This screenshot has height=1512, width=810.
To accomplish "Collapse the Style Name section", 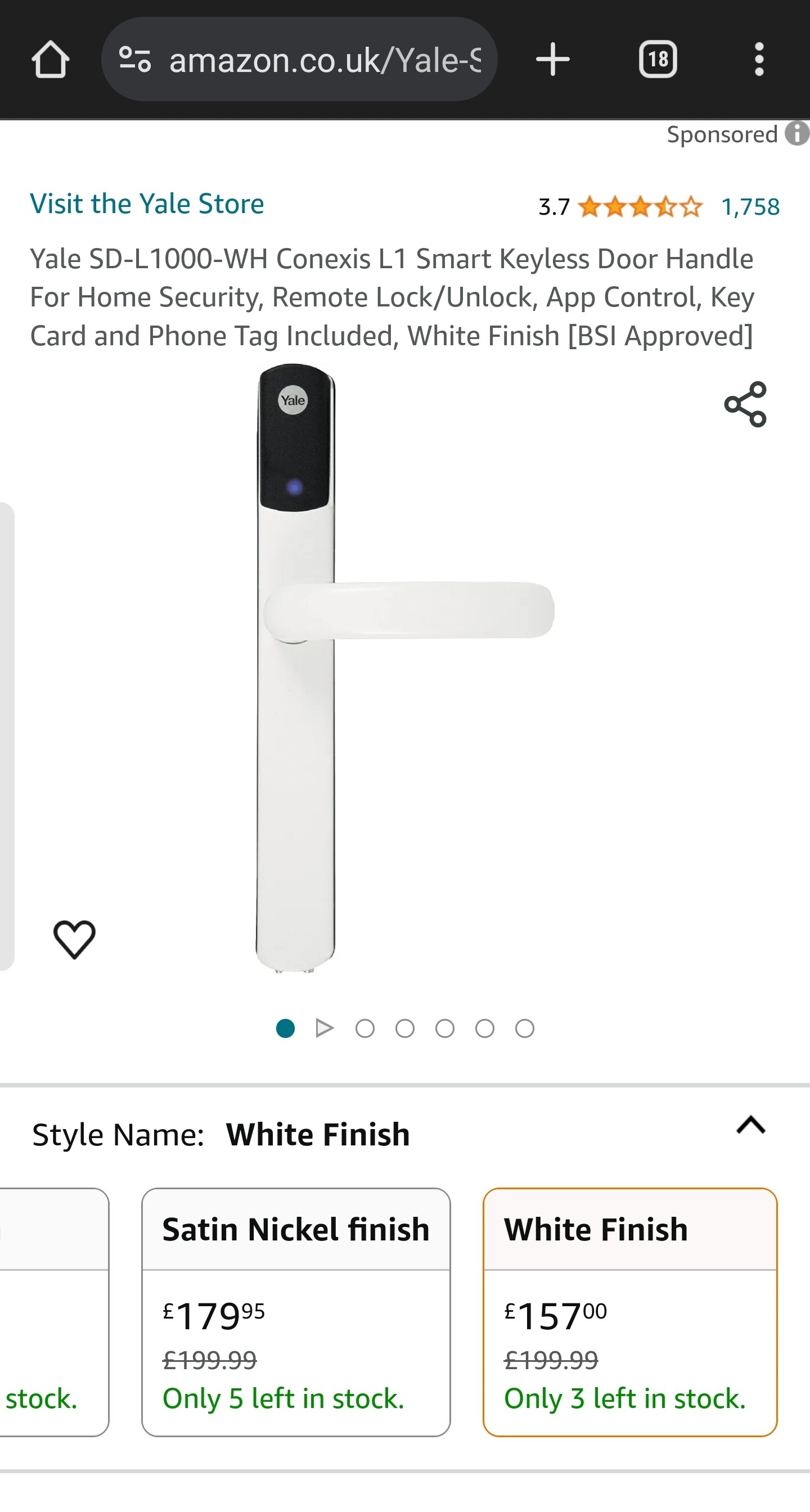I will (x=751, y=1125).
